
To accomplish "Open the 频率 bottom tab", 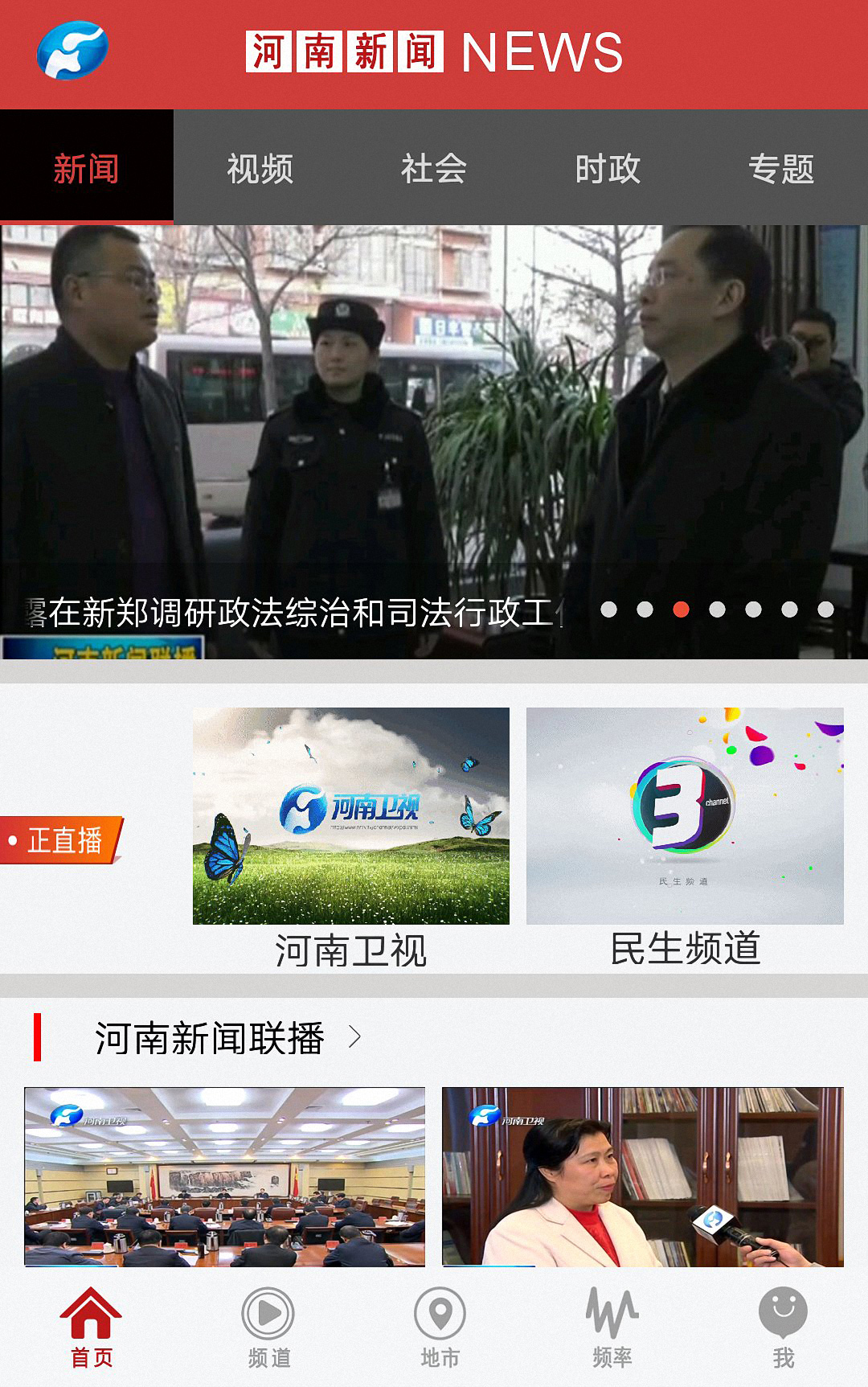I will tap(612, 1327).
